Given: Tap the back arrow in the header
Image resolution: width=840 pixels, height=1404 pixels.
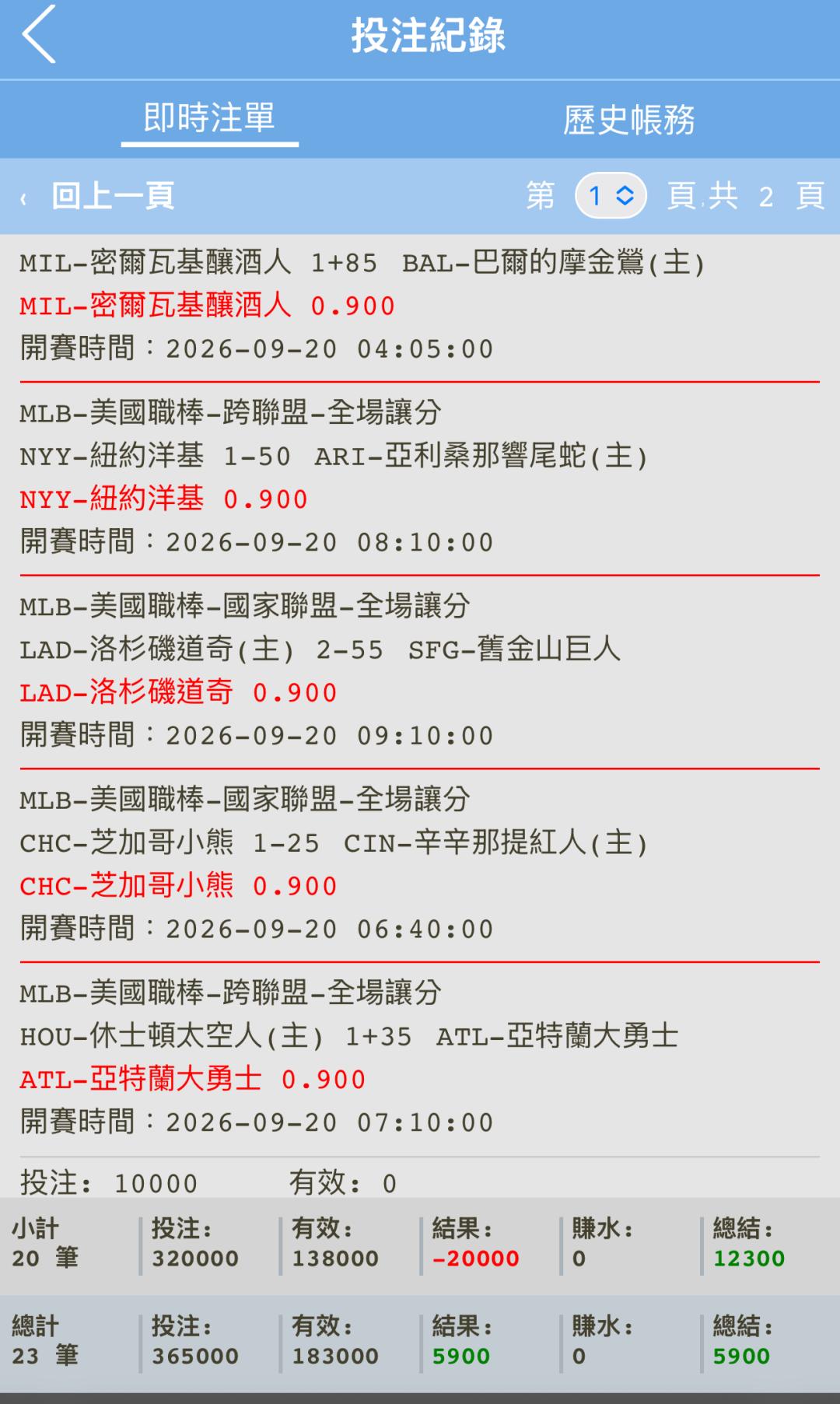Looking at the screenshot, I should click(x=39, y=34).
